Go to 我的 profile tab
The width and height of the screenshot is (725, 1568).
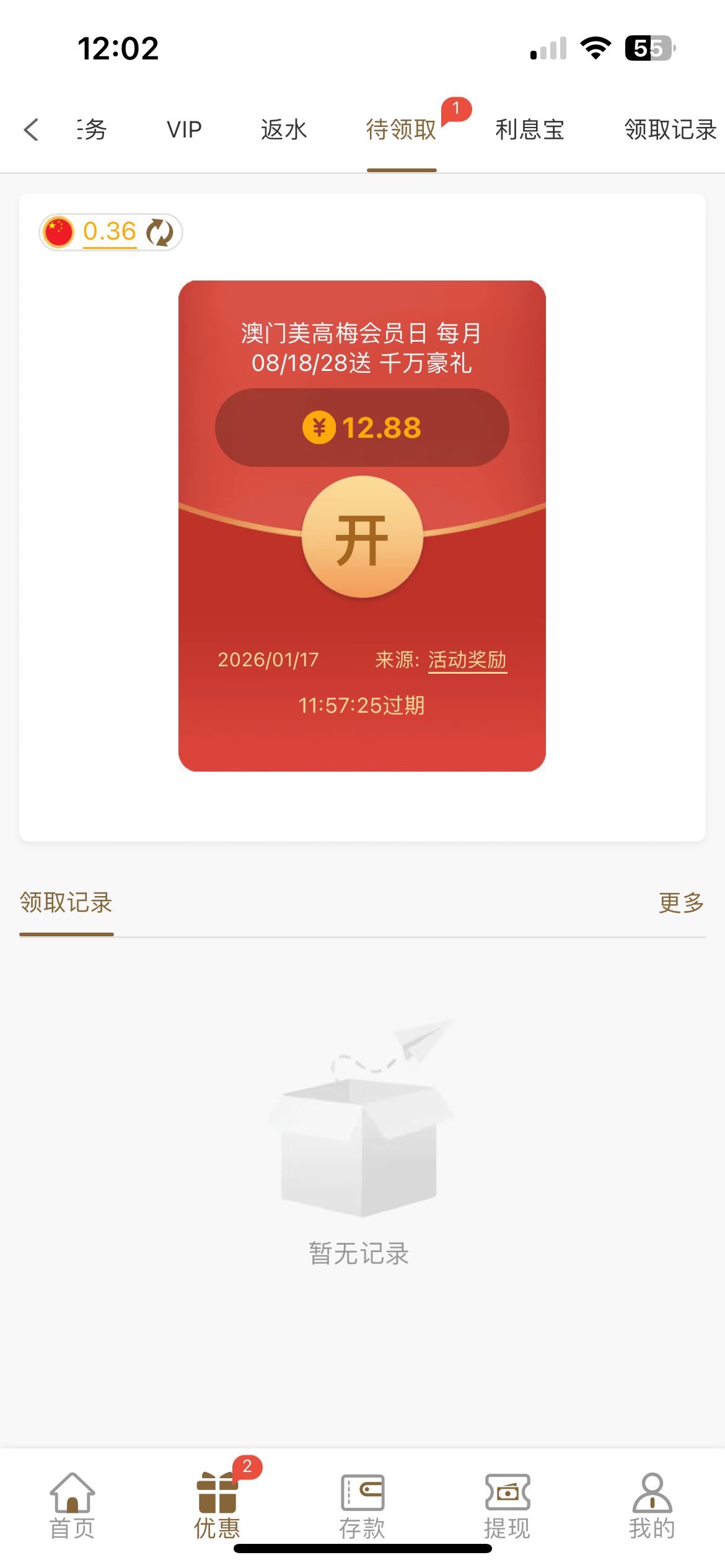pos(652,1506)
